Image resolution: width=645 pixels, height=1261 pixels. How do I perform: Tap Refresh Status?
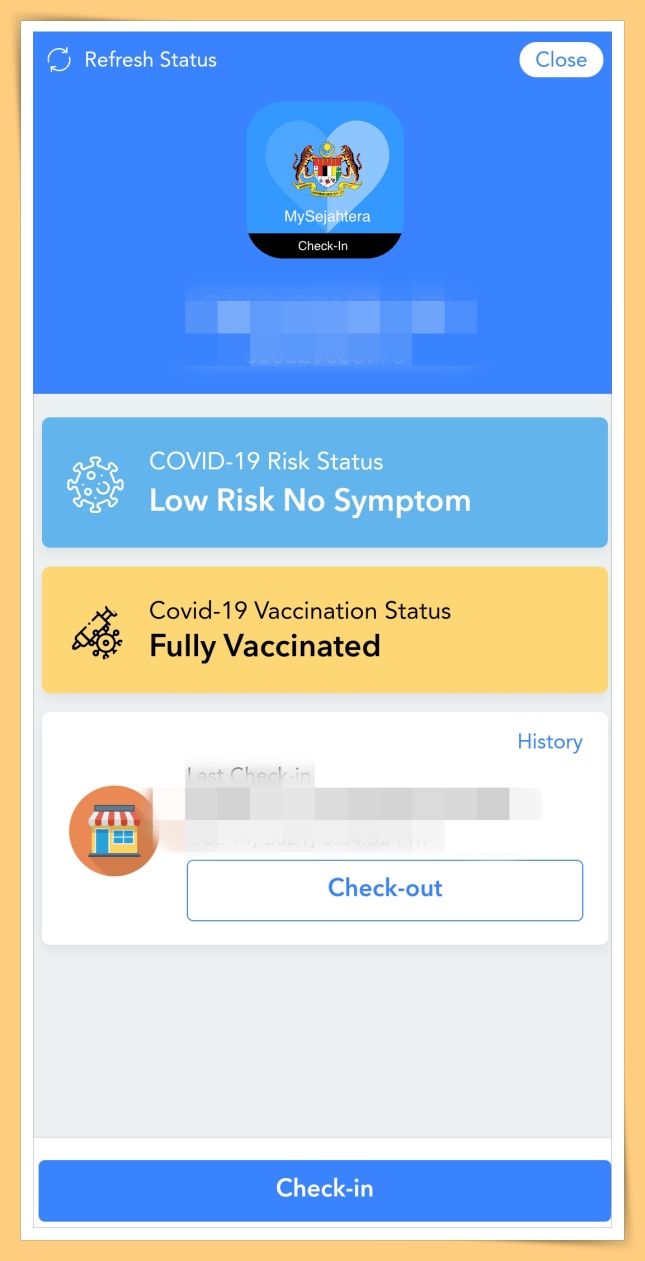pyautogui.click(x=132, y=60)
